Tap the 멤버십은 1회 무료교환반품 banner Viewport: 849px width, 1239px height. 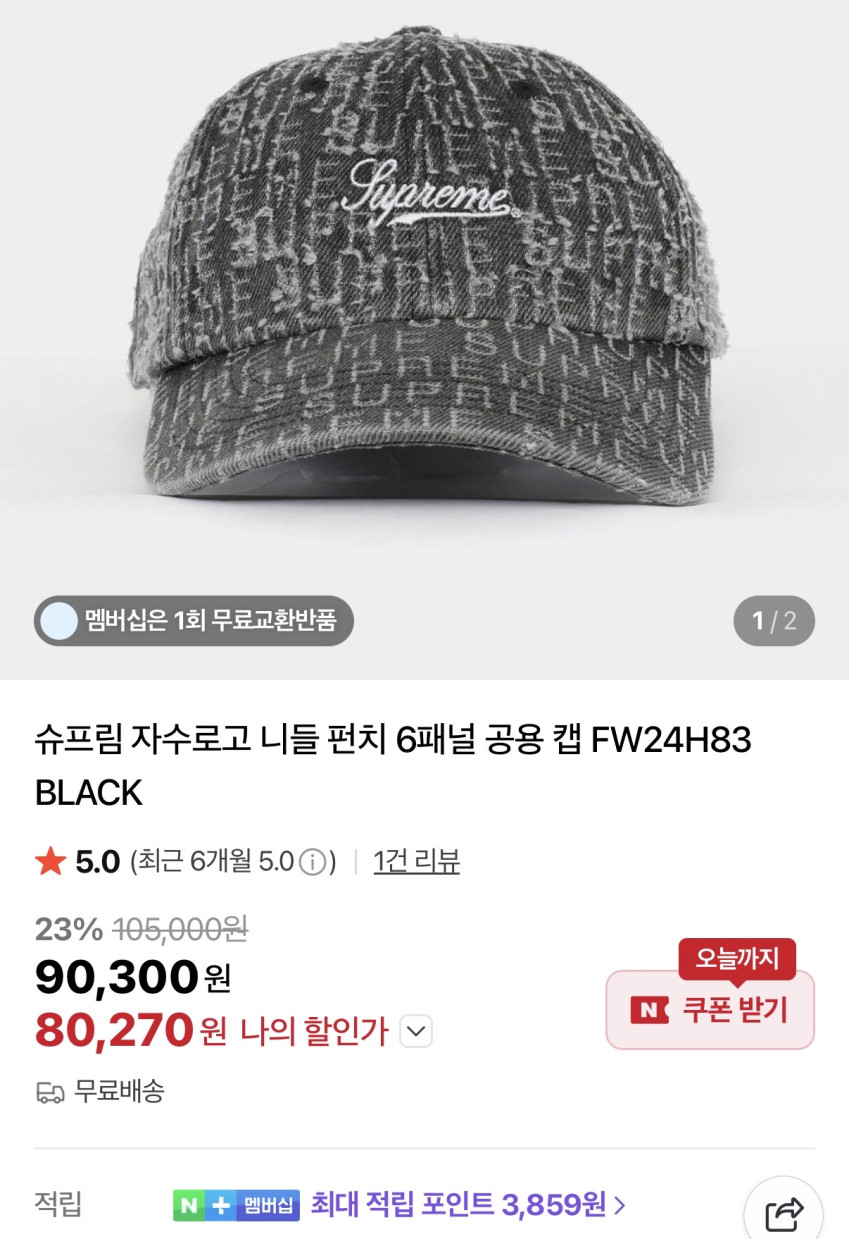pos(194,621)
